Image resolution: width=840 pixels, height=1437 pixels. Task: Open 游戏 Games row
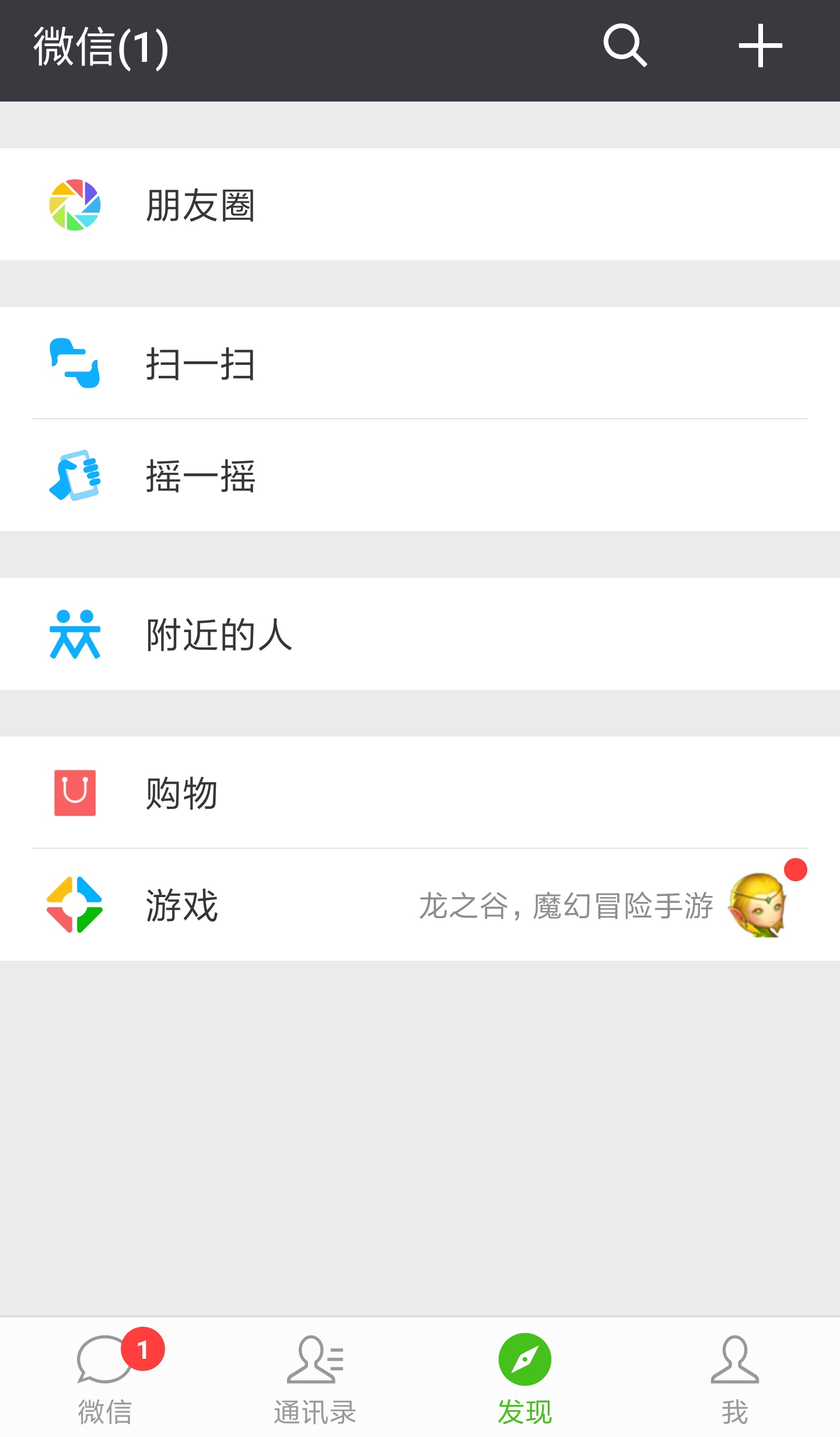coord(420,905)
